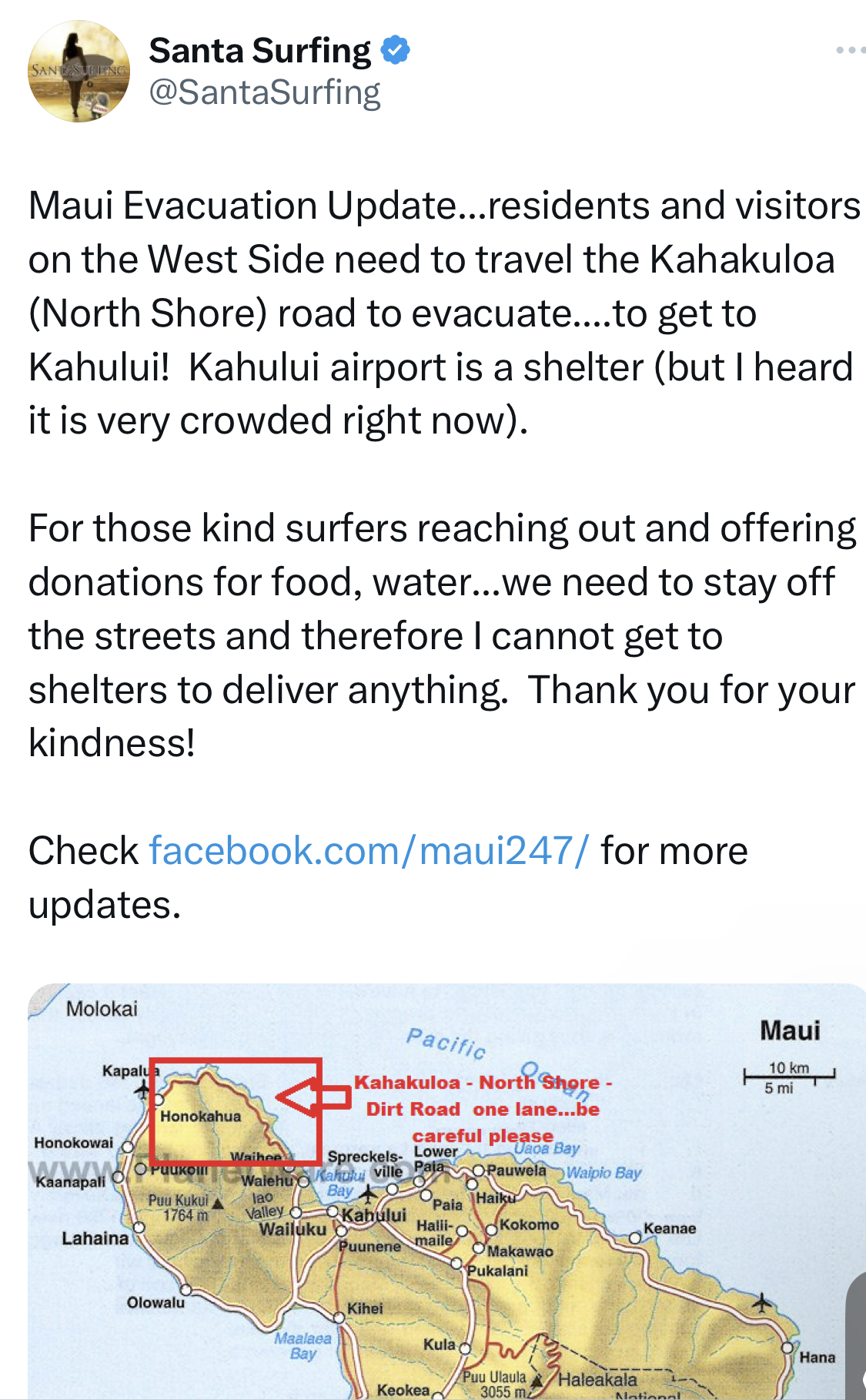Open the facebook.com/maui247/ link
866x1400 pixels.
click(x=369, y=851)
